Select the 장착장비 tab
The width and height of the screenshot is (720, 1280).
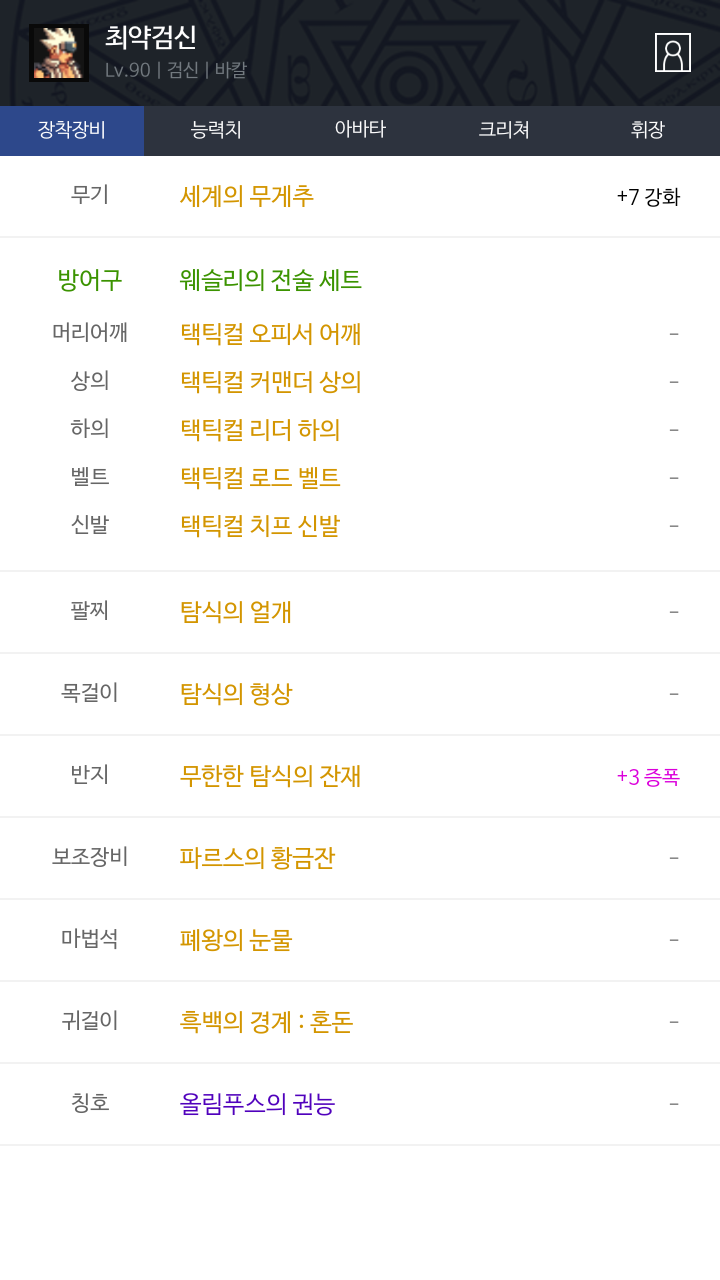(x=72, y=130)
